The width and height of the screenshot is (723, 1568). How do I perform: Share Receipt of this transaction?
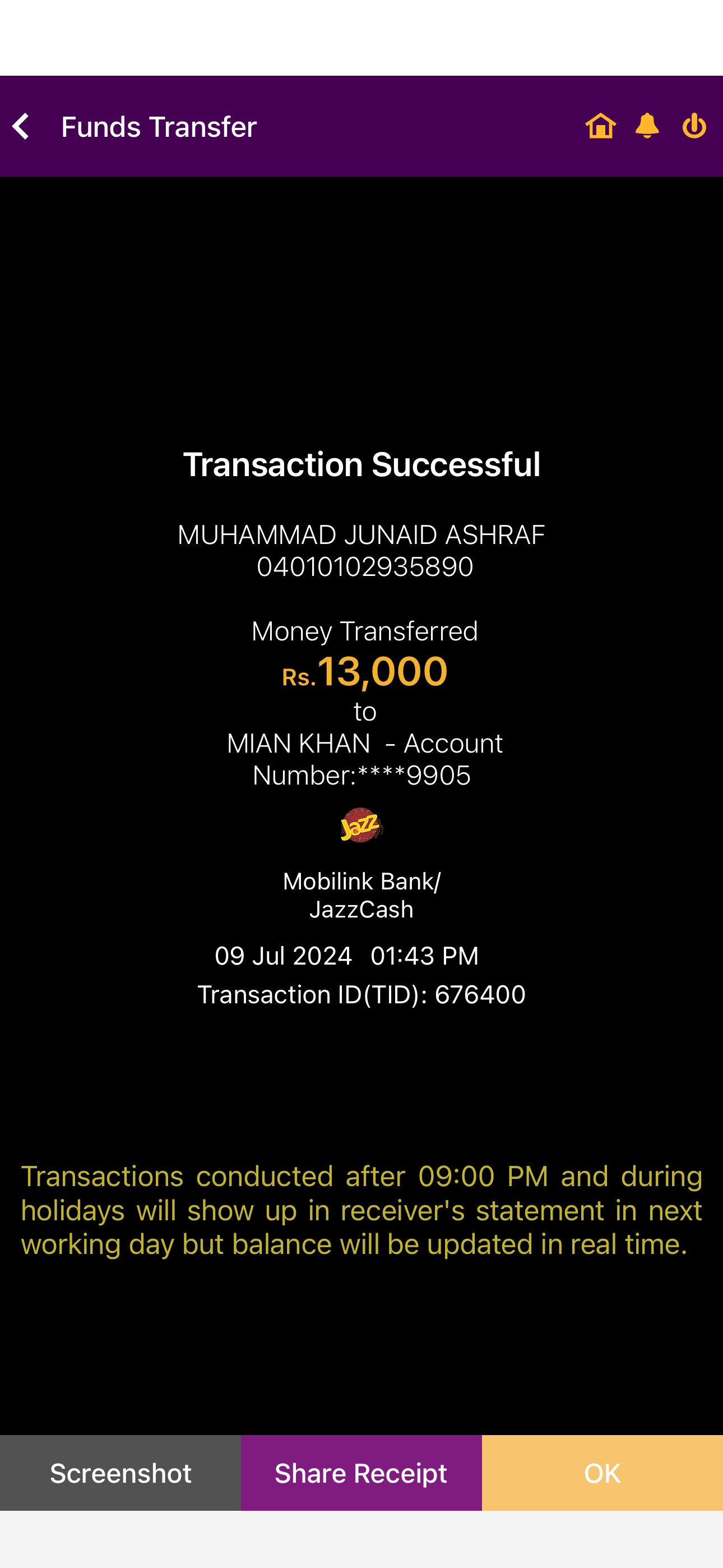[361, 1473]
